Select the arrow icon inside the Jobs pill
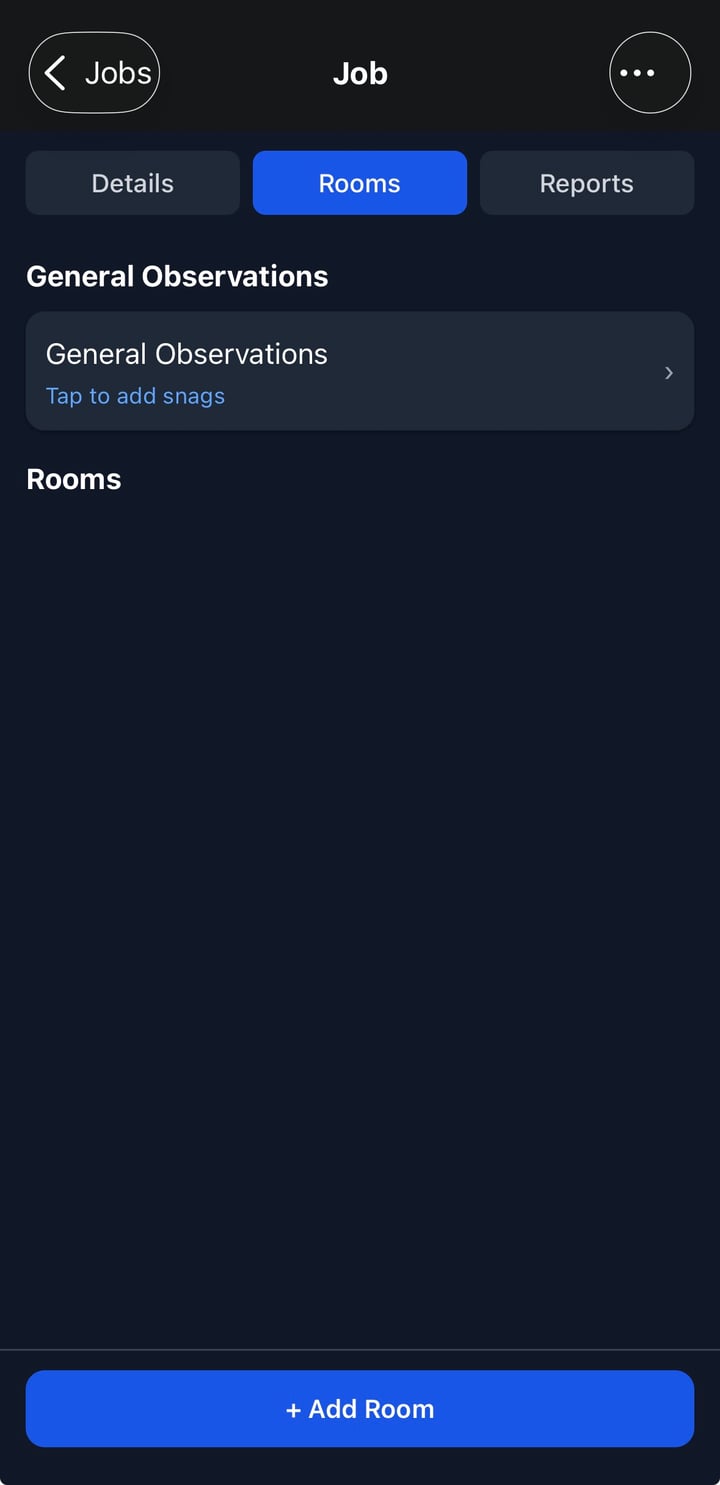This screenshot has height=1485, width=720. point(55,72)
